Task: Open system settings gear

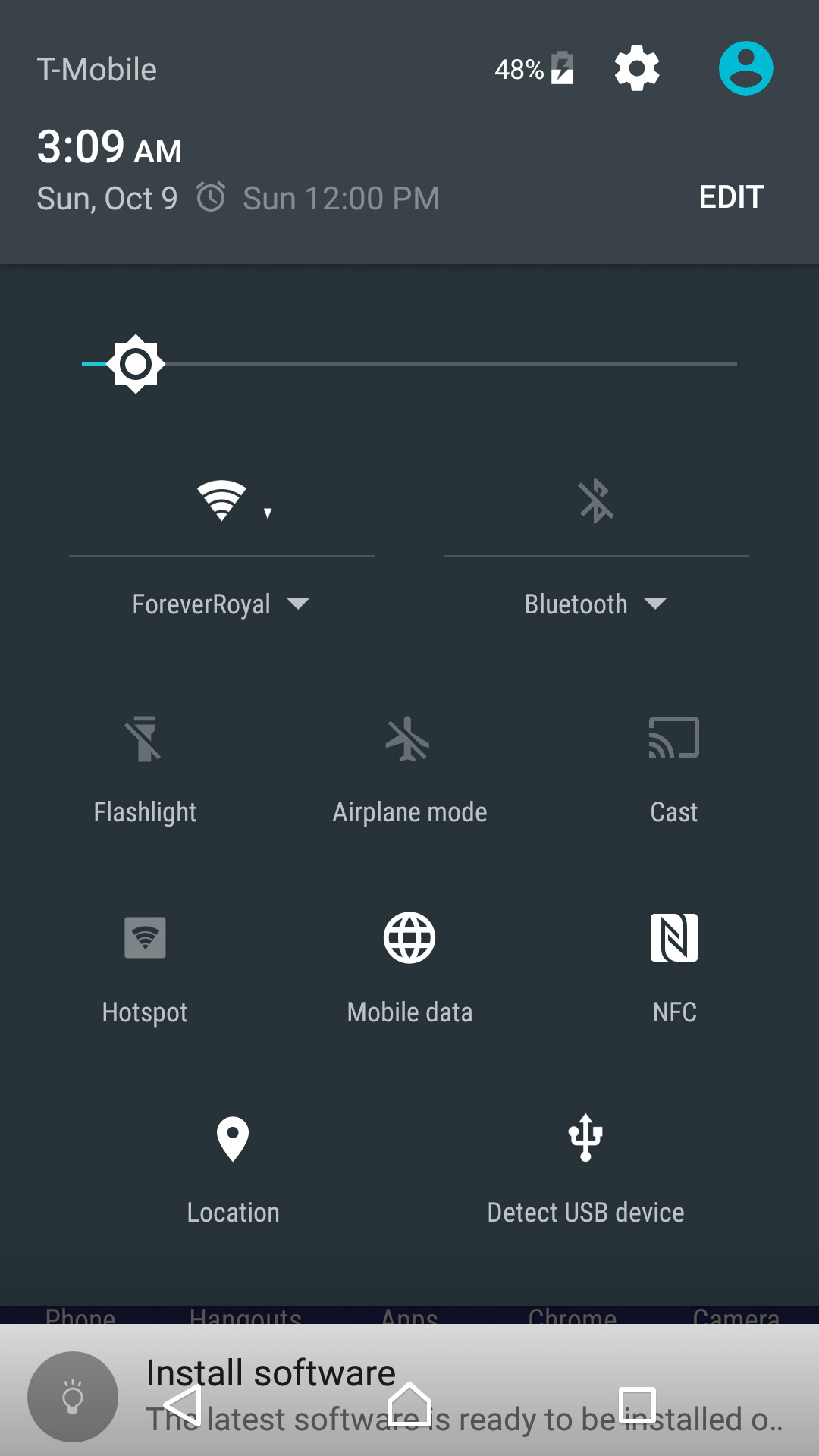Action: coord(636,69)
